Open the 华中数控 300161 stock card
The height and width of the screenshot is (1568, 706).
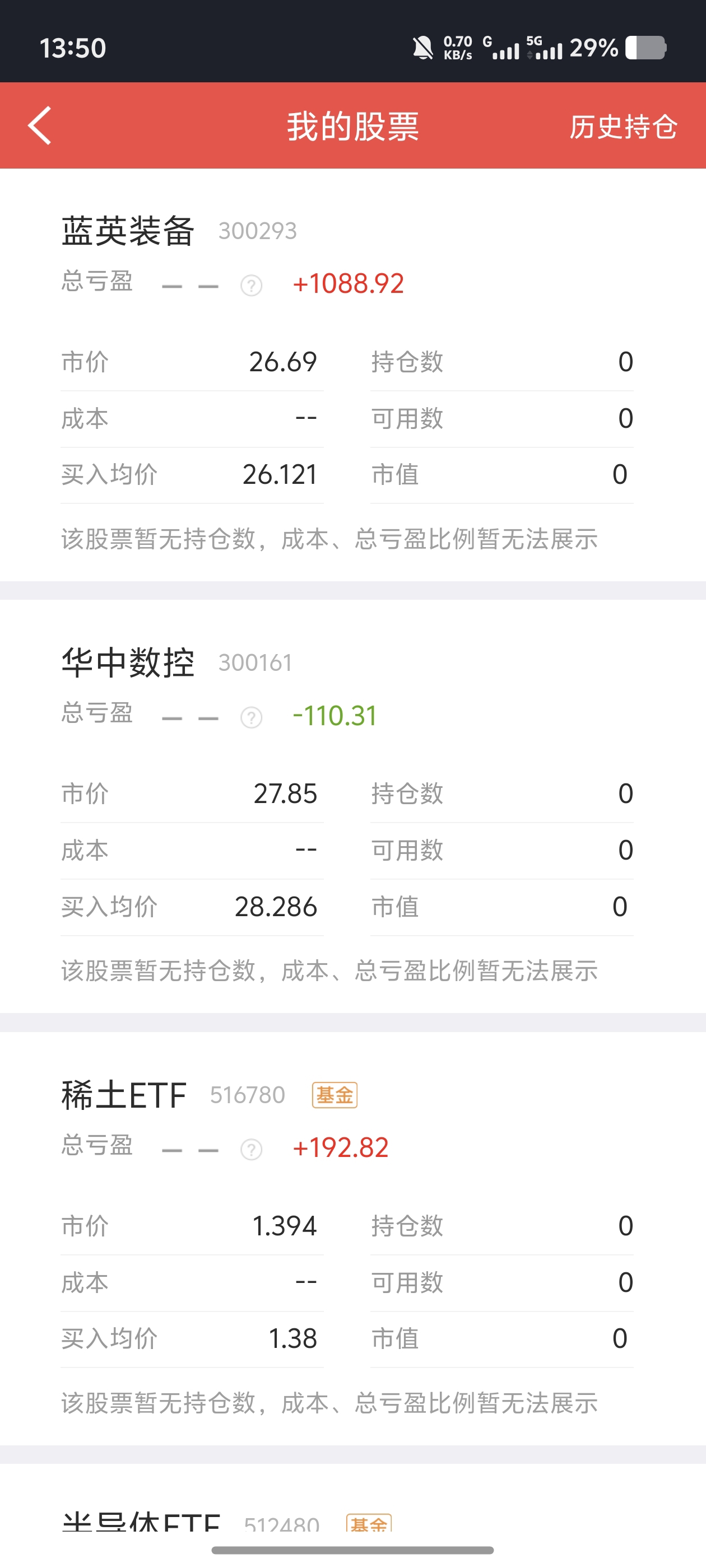[x=352, y=806]
